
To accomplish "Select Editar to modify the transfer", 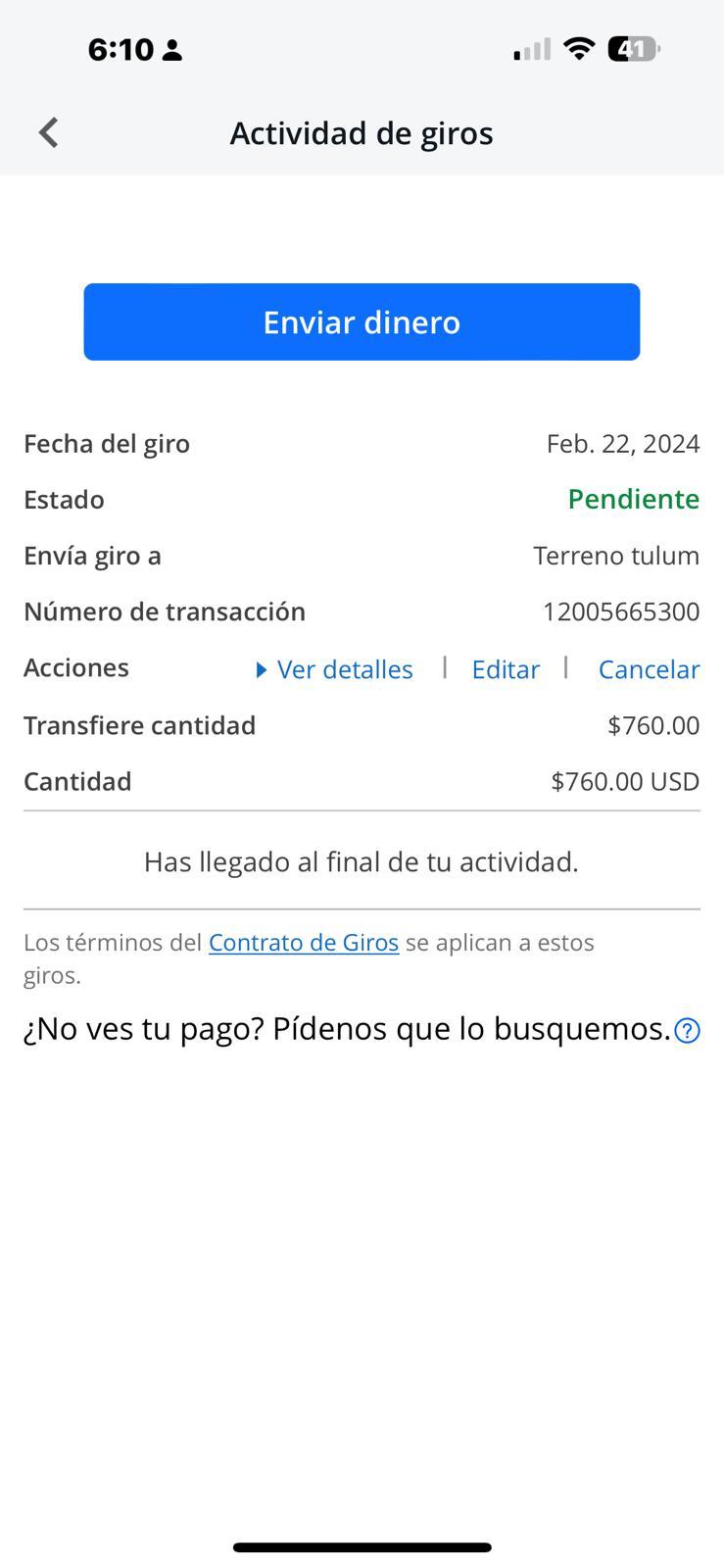I will click(506, 669).
